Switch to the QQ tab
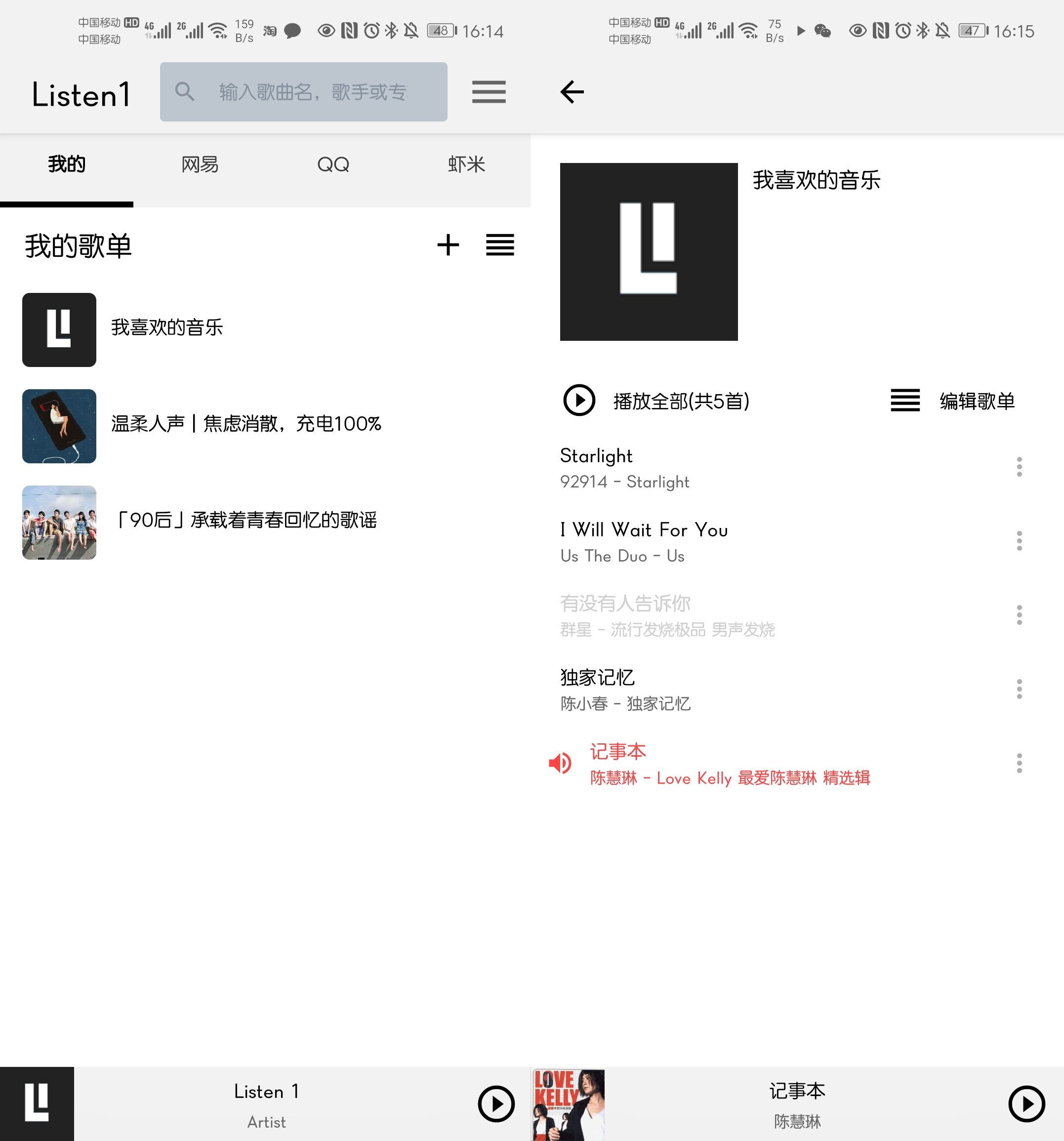 (x=333, y=164)
